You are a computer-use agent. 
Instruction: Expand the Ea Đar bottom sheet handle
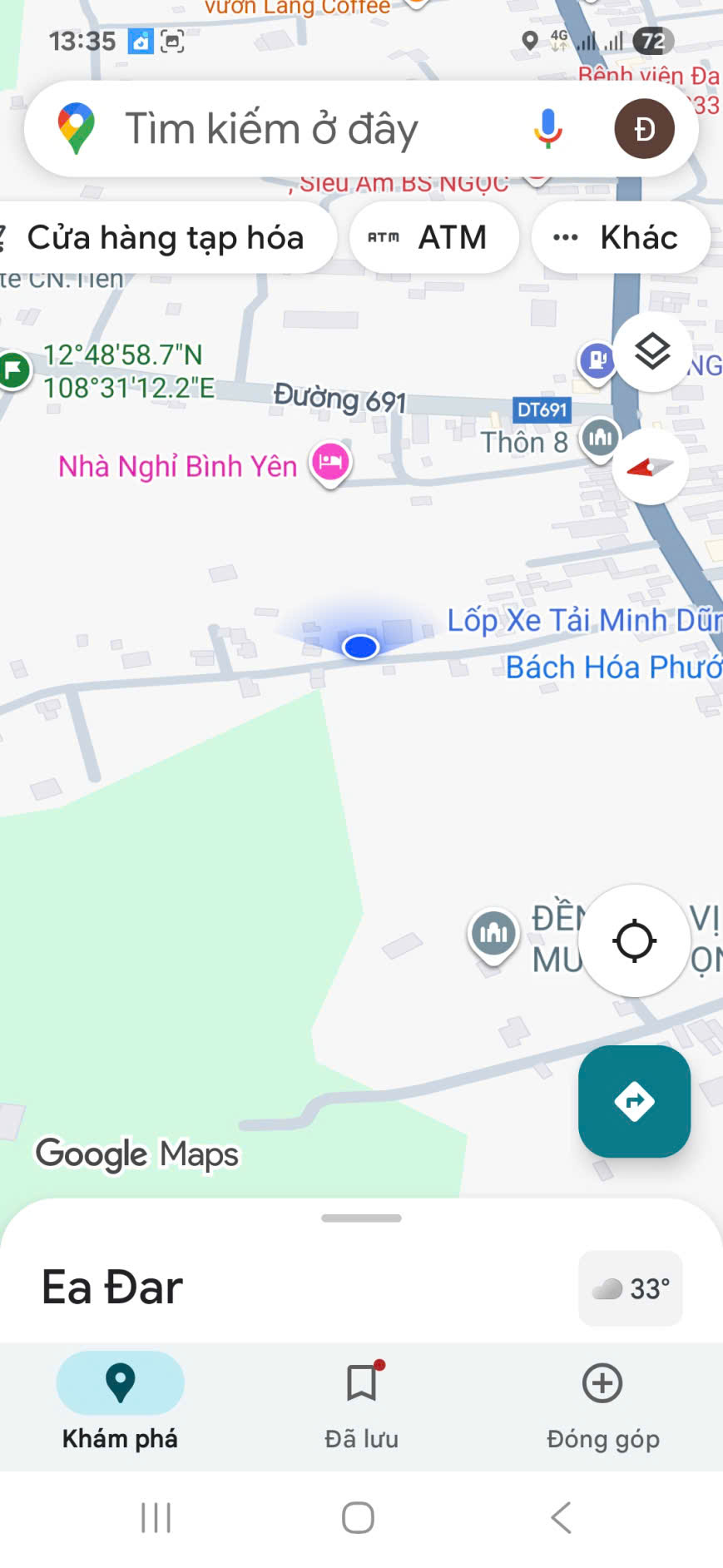coord(361,1218)
